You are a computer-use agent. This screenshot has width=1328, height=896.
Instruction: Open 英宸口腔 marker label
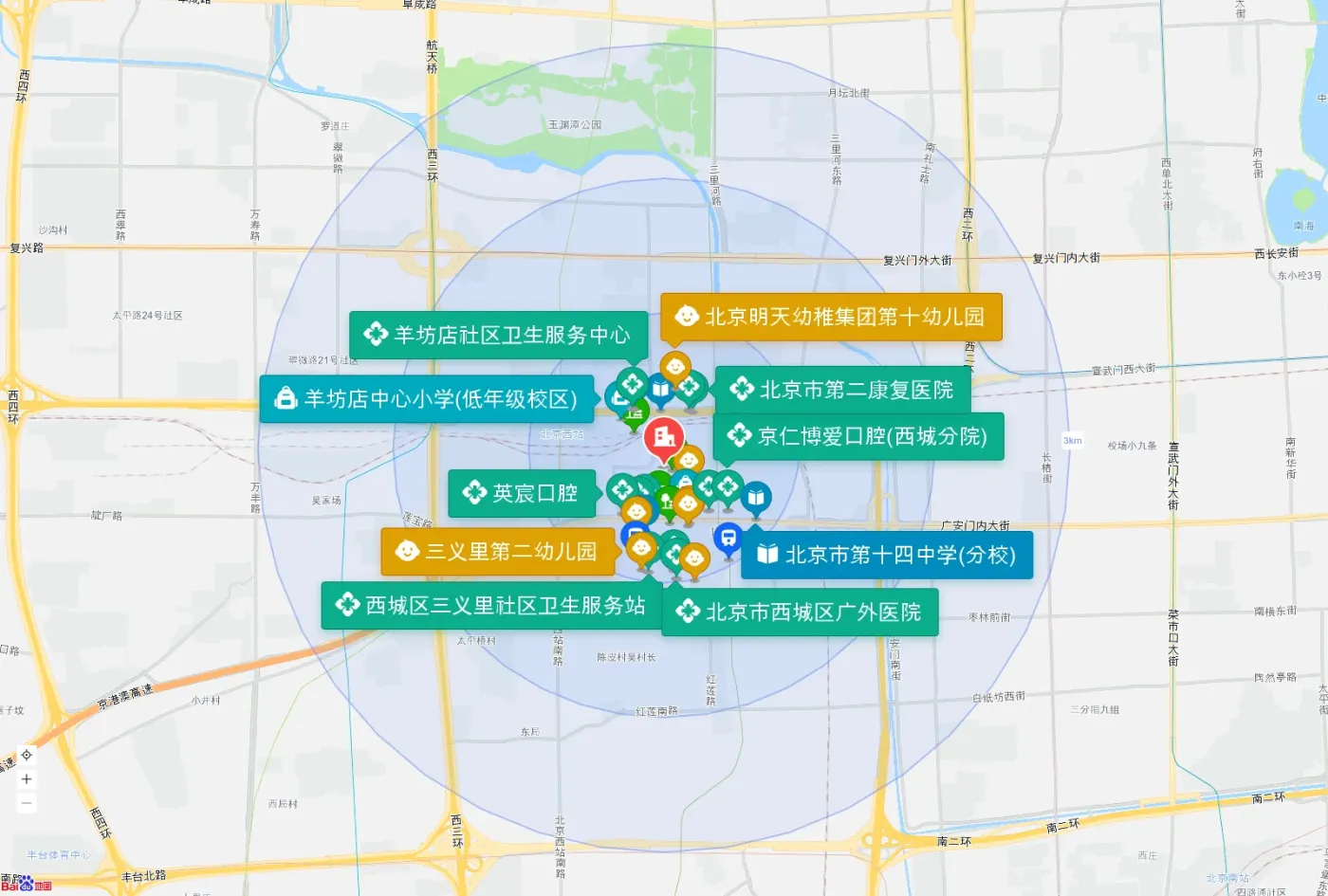[x=522, y=493]
